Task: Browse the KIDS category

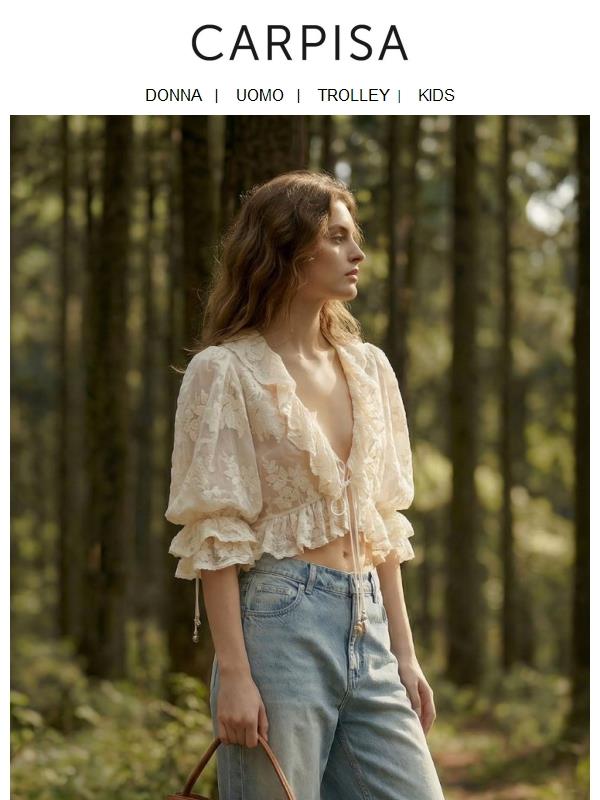Action: point(436,96)
